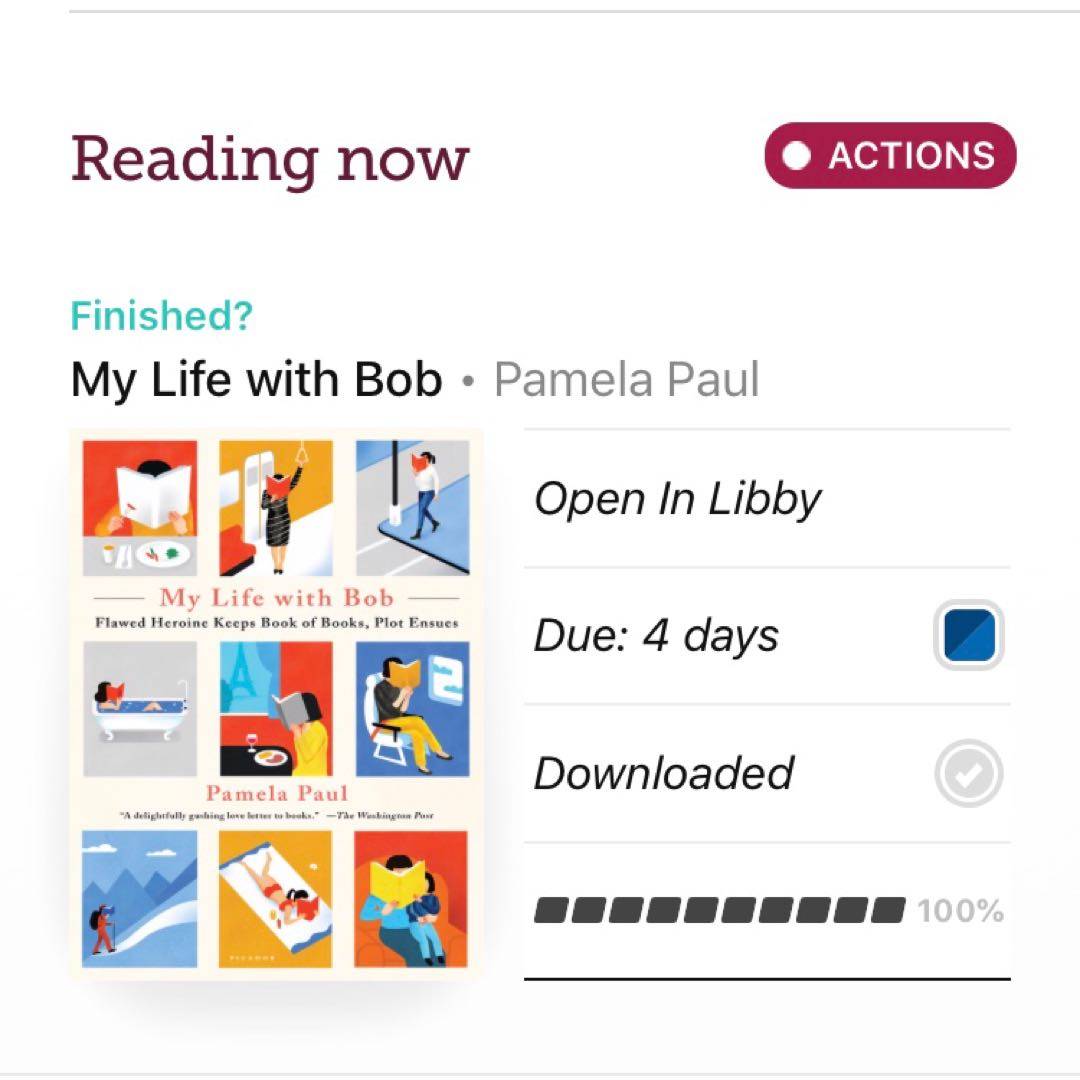Tap the Finished? link
This screenshot has width=1080, height=1080.
coord(162,317)
